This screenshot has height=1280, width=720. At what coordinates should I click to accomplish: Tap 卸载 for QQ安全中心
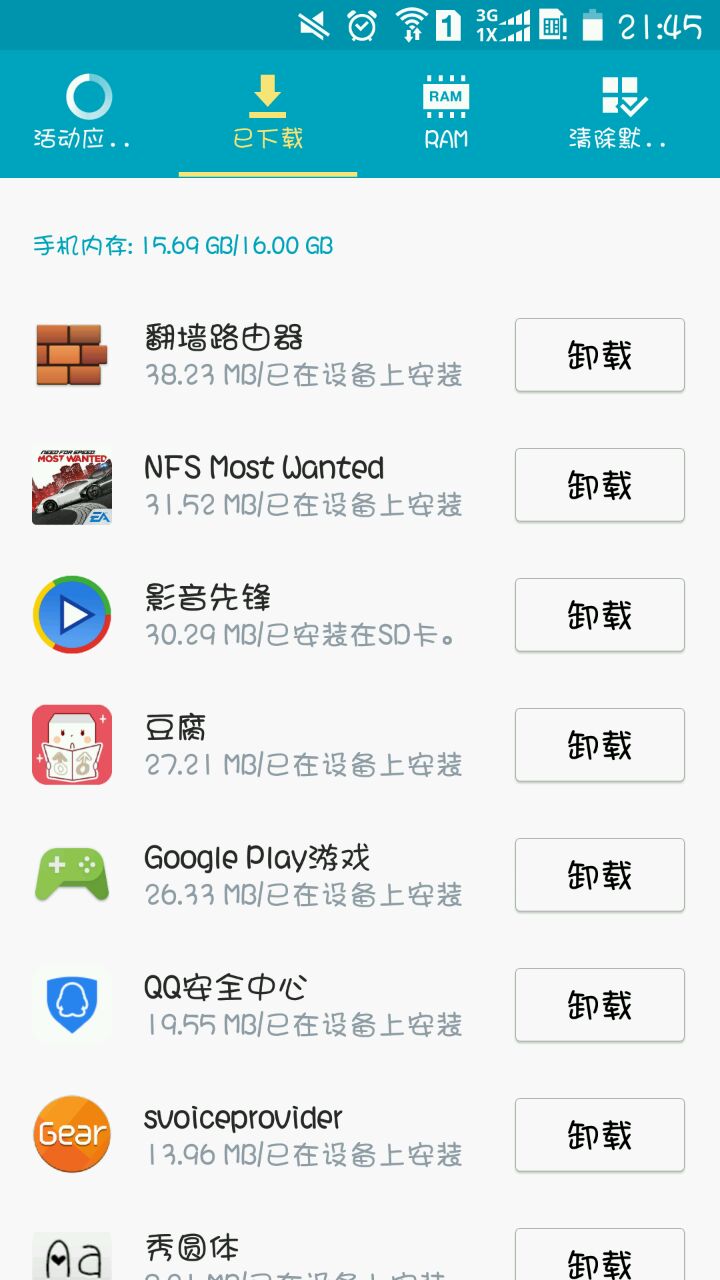click(599, 1005)
